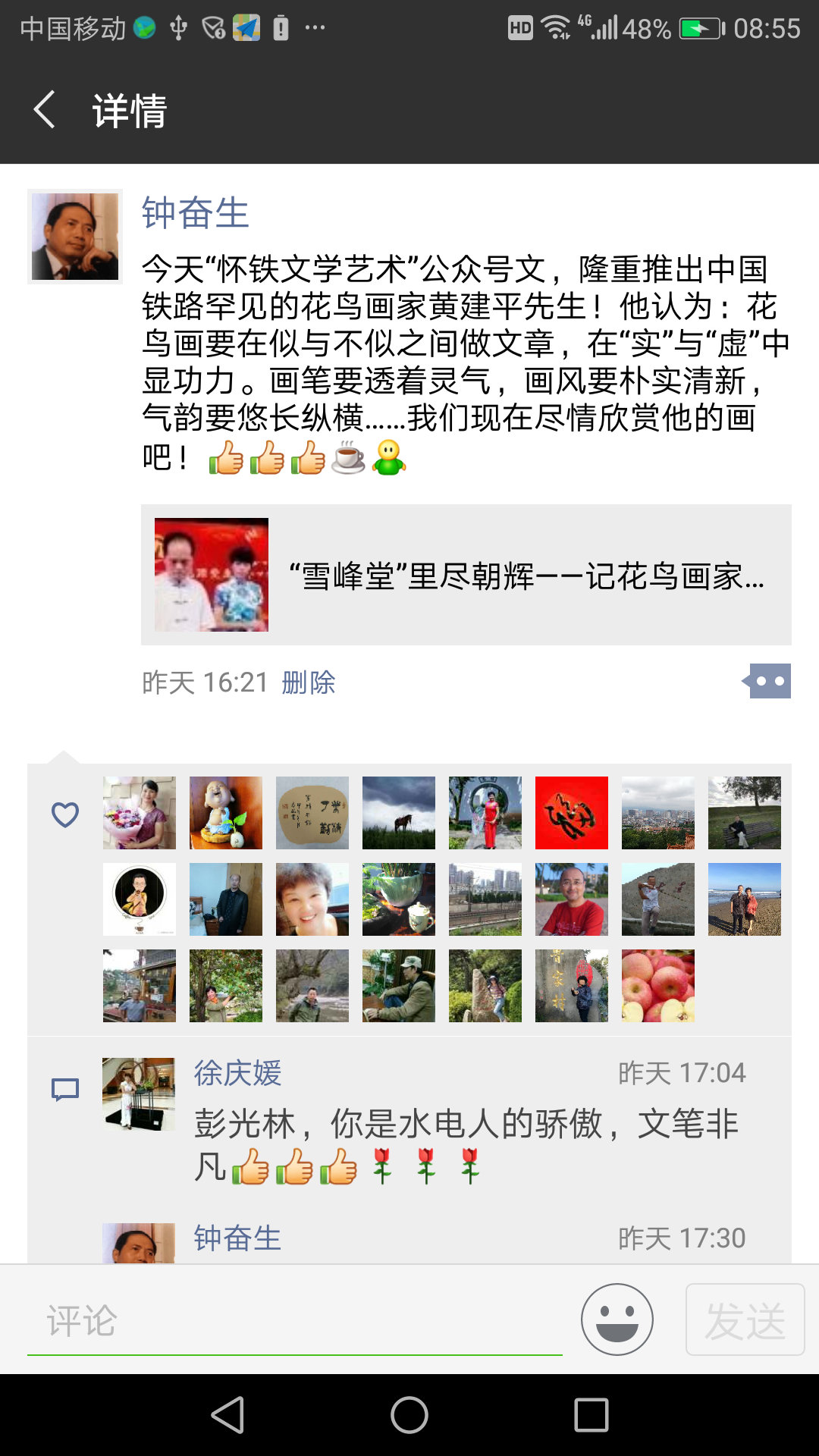Open the horse-on-grassland avatar among the likes
This screenshot has width=819, height=1456.
coord(399,813)
